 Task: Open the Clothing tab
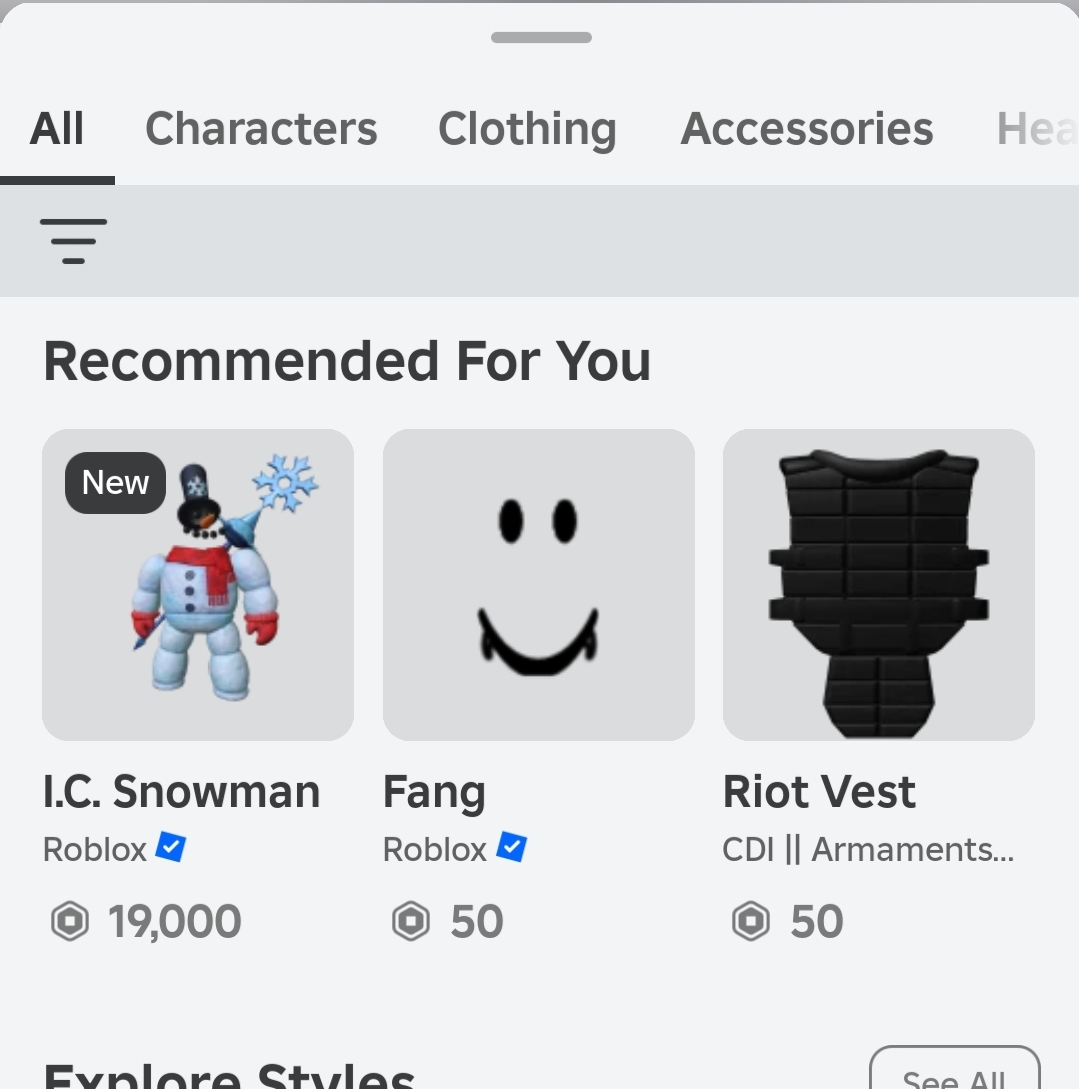[x=527, y=130]
